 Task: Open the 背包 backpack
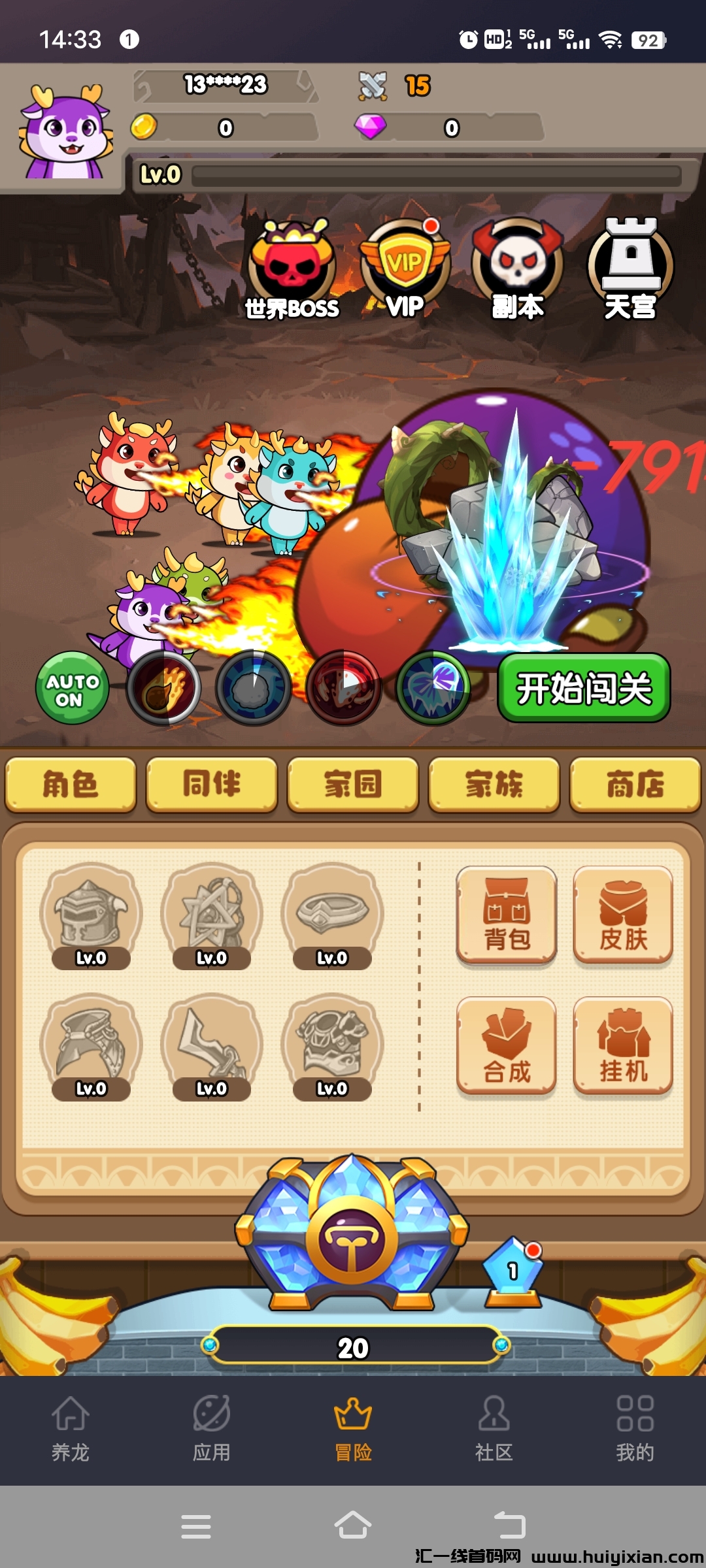tap(507, 915)
